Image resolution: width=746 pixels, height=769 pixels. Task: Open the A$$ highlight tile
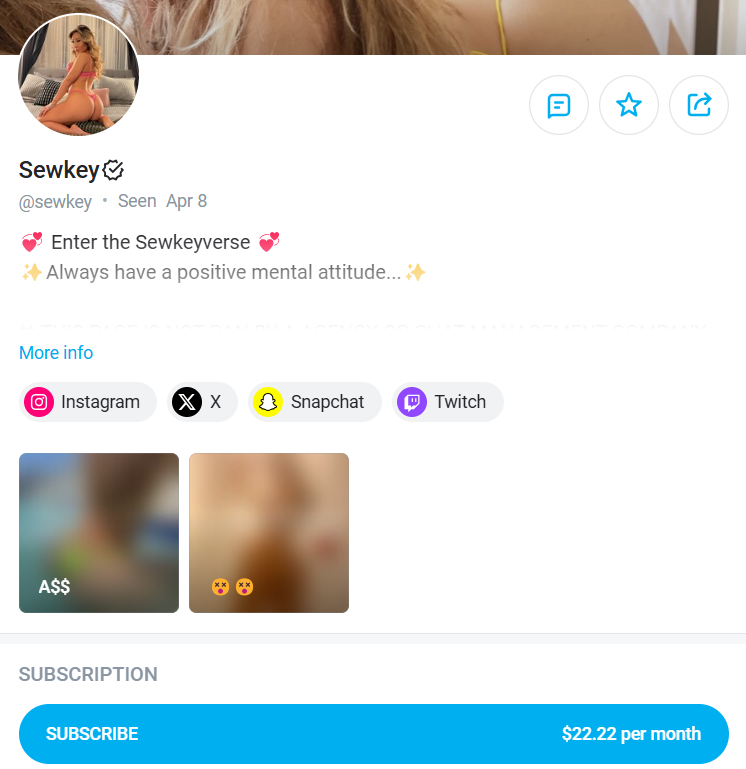pyautogui.click(x=99, y=533)
